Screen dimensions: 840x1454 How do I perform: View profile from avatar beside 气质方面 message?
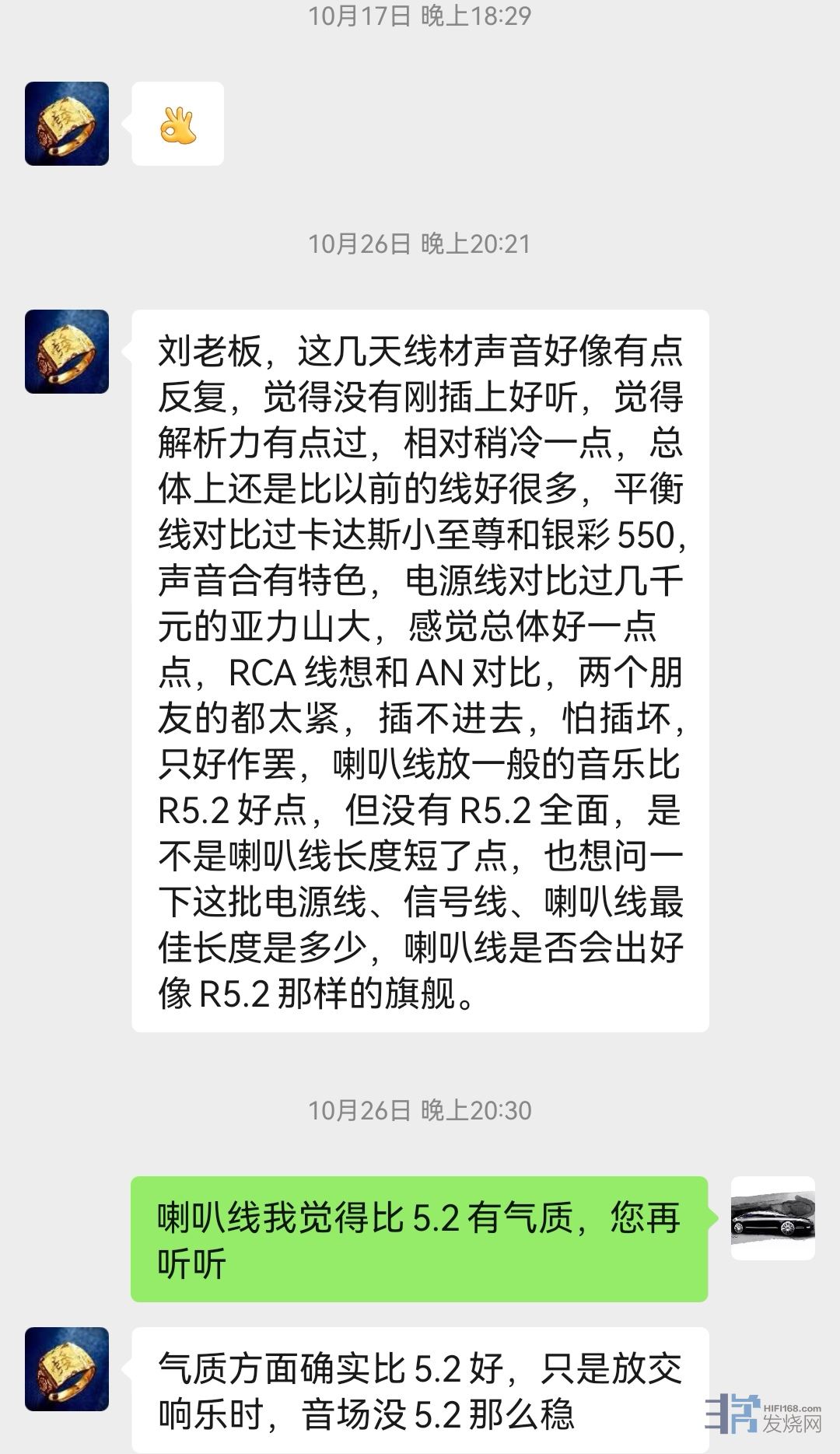click(x=67, y=1369)
